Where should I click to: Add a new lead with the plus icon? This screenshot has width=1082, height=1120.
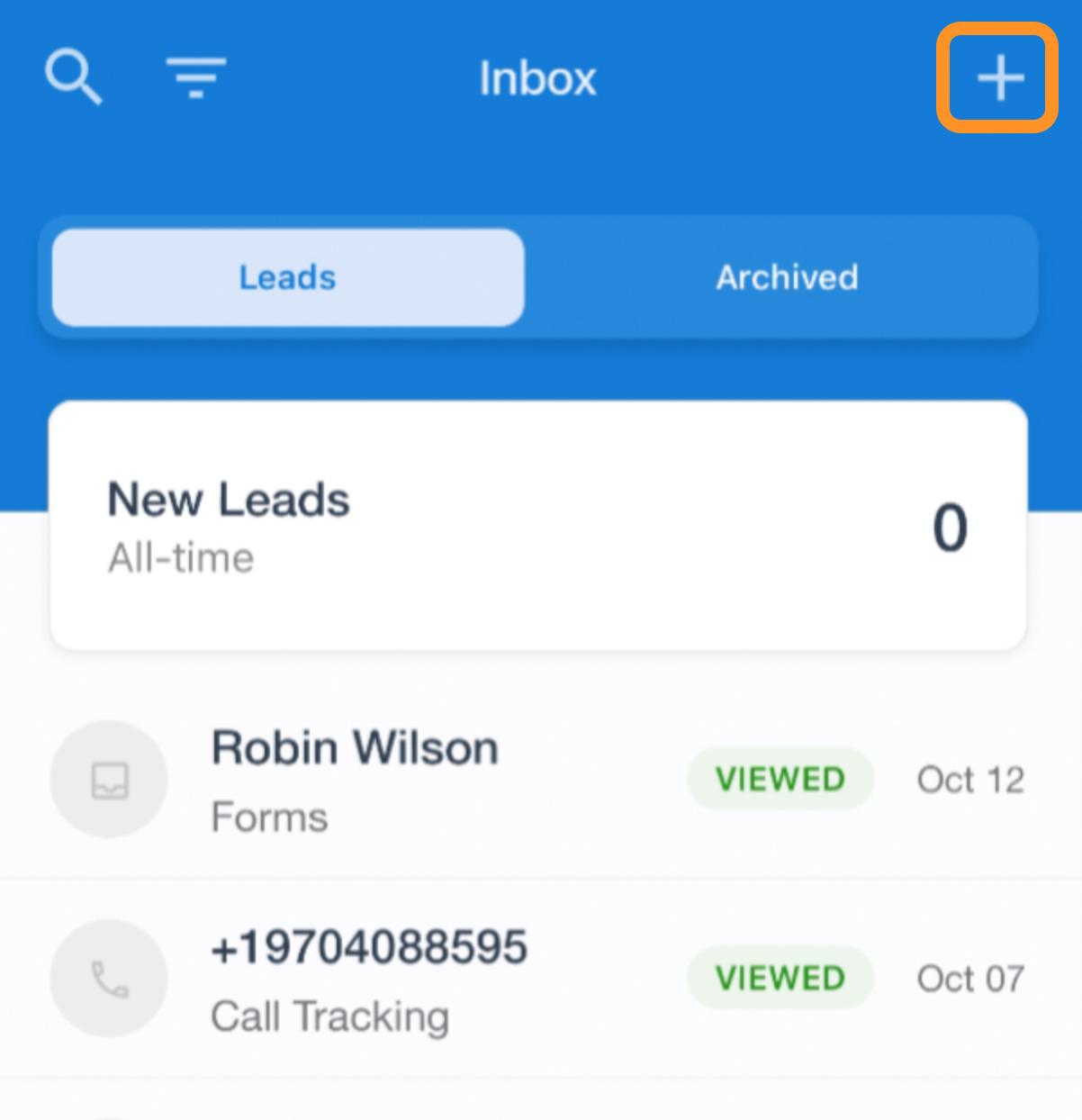[999, 78]
